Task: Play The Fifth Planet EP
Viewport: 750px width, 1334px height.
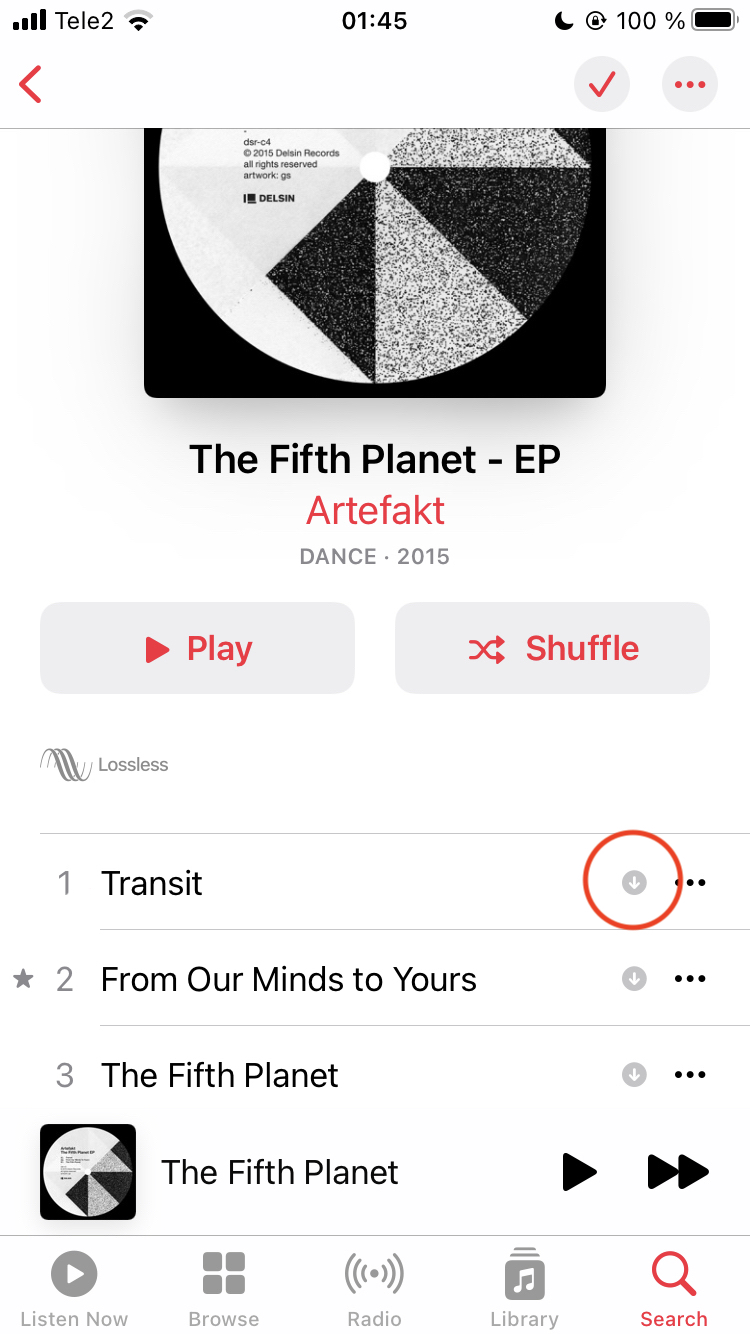Action: coord(197,648)
